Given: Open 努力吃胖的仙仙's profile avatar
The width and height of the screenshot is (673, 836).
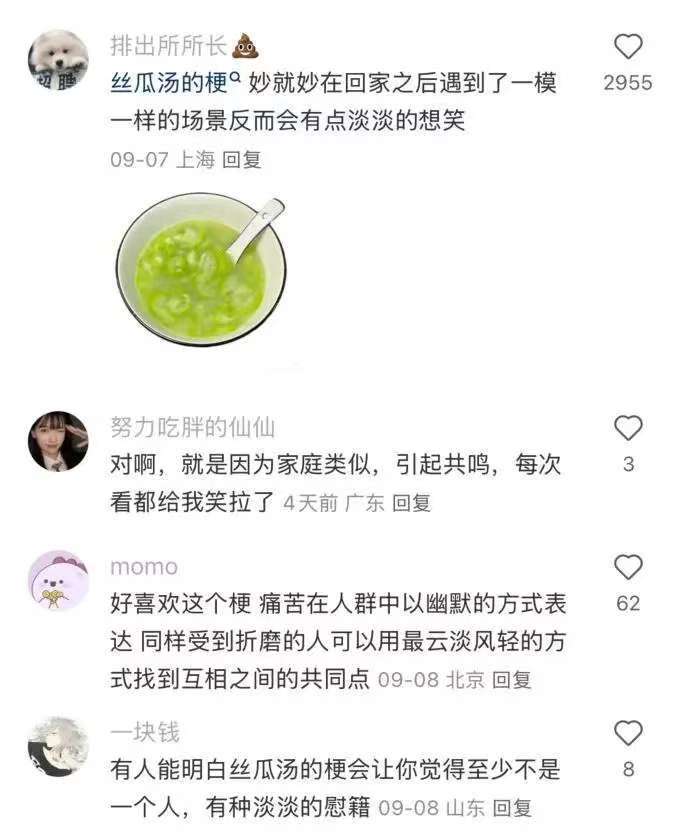Looking at the screenshot, I should click(58, 441).
